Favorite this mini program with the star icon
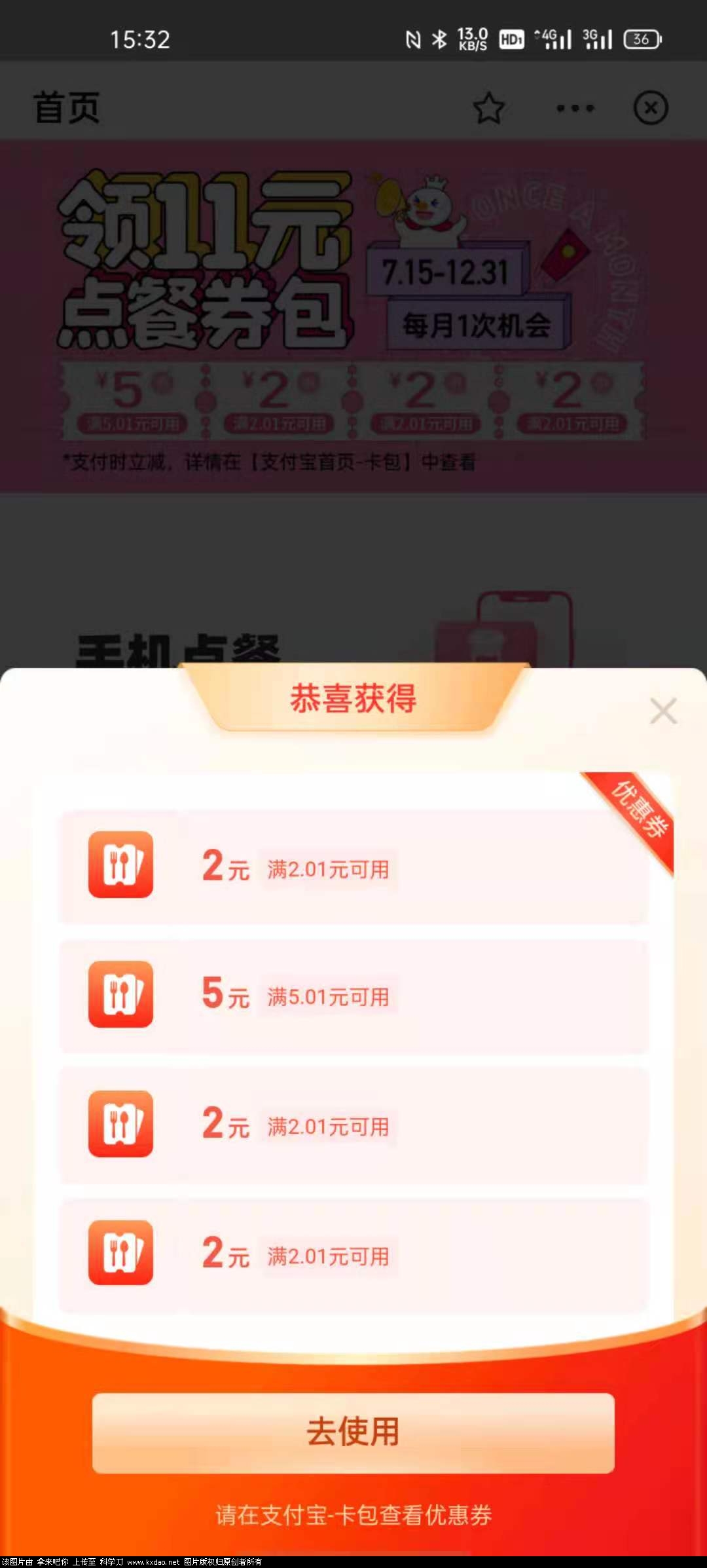The height and width of the screenshot is (1568, 707). 488,108
